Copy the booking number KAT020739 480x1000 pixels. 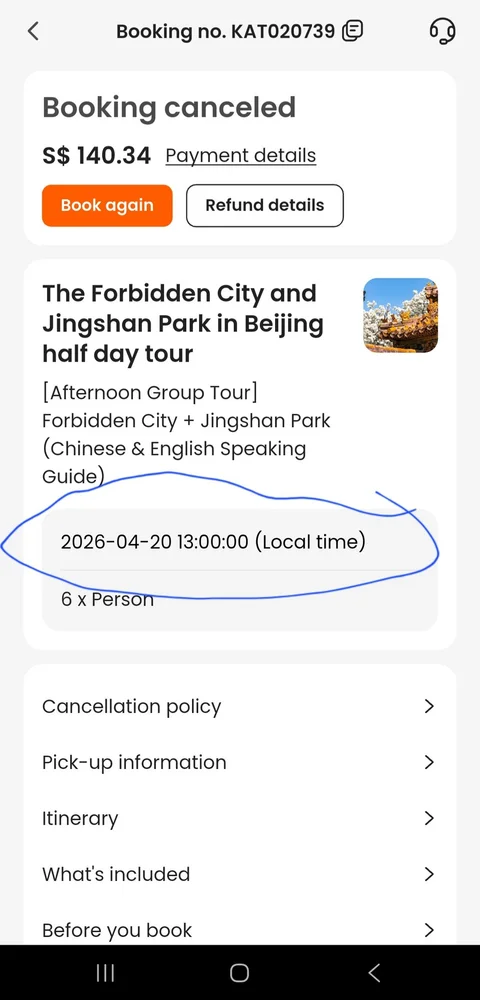tap(353, 31)
